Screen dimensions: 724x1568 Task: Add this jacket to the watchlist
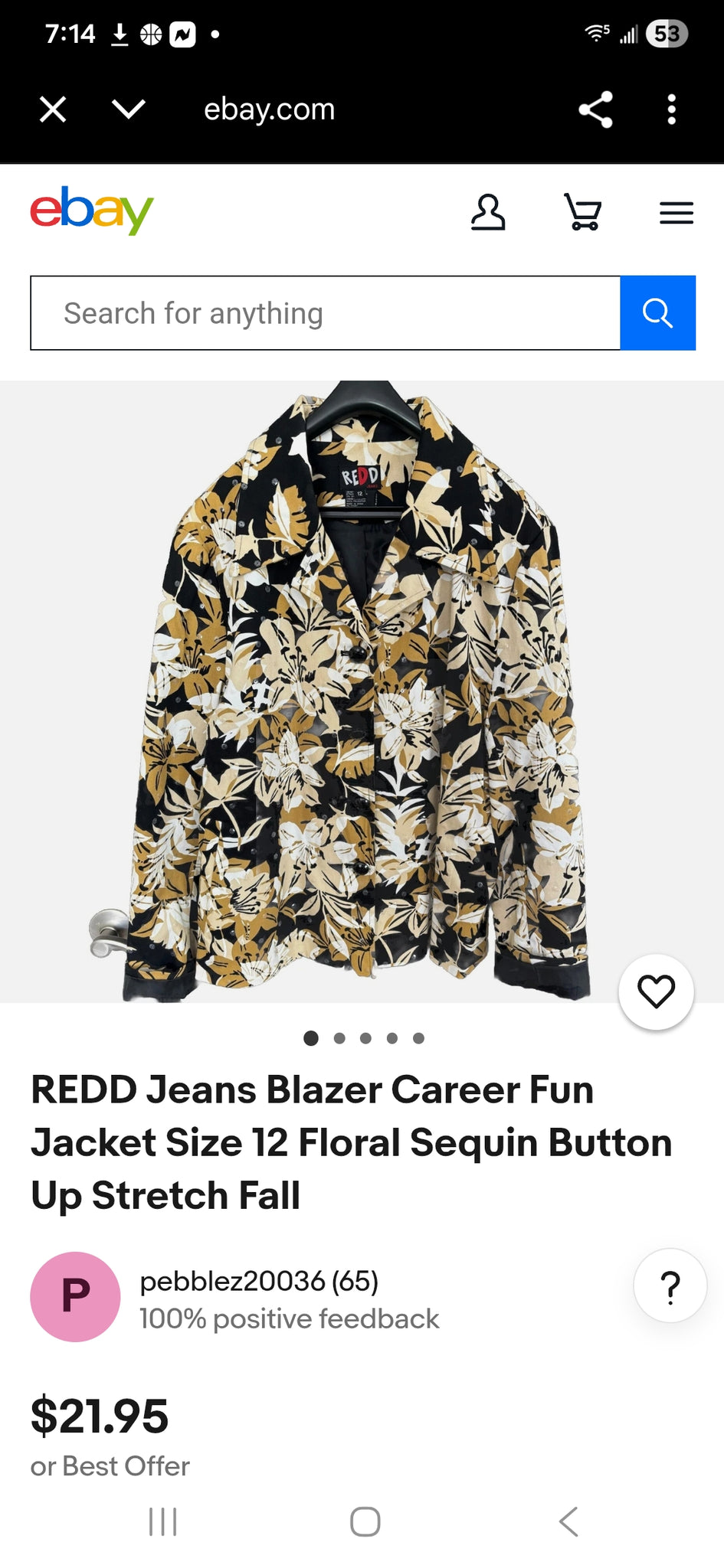(656, 992)
